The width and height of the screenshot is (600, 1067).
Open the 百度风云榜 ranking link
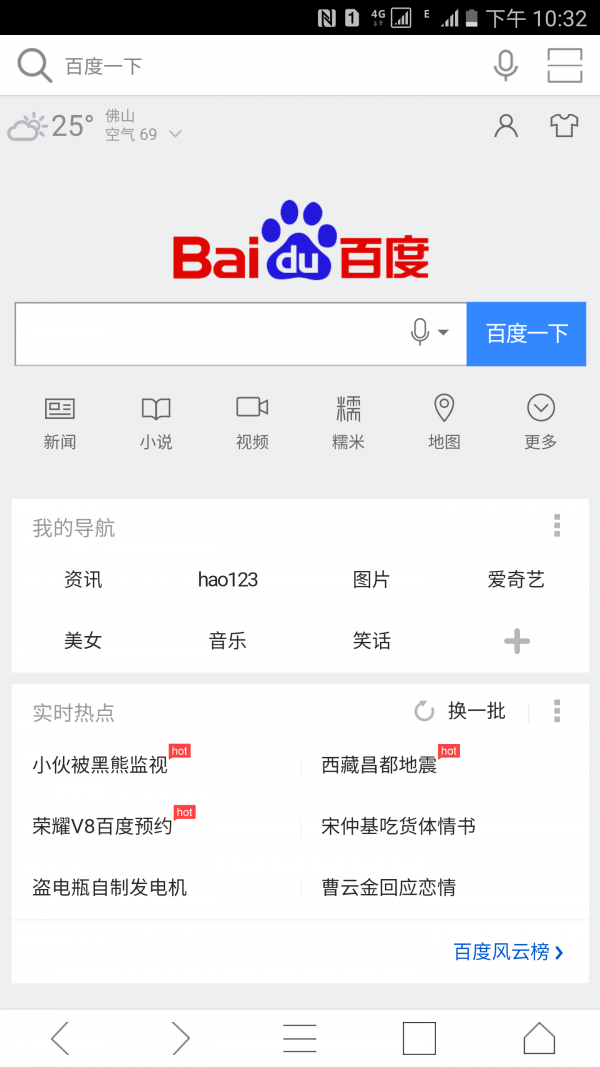[x=508, y=952]
